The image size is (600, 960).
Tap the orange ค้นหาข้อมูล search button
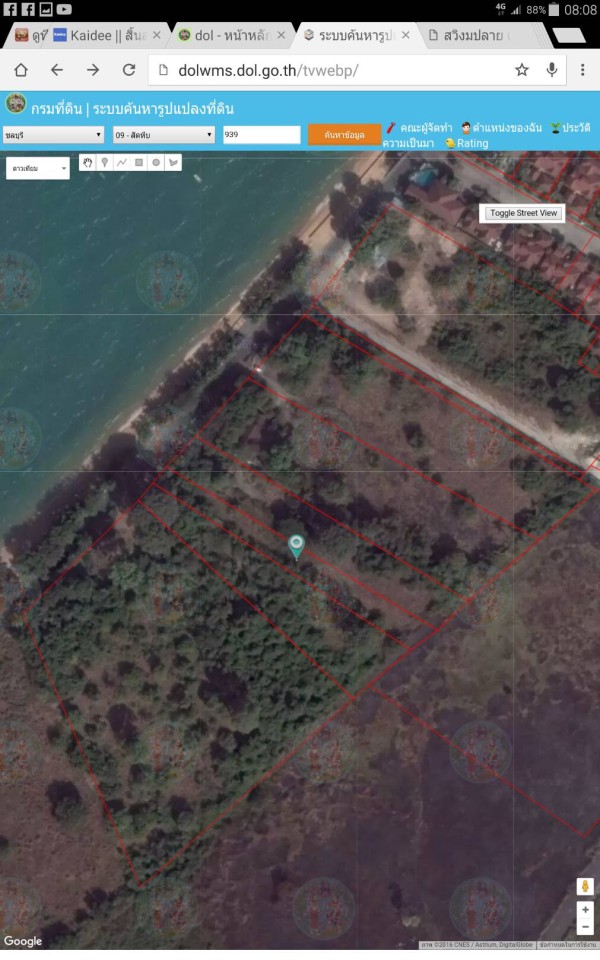[x=344, y=135]
